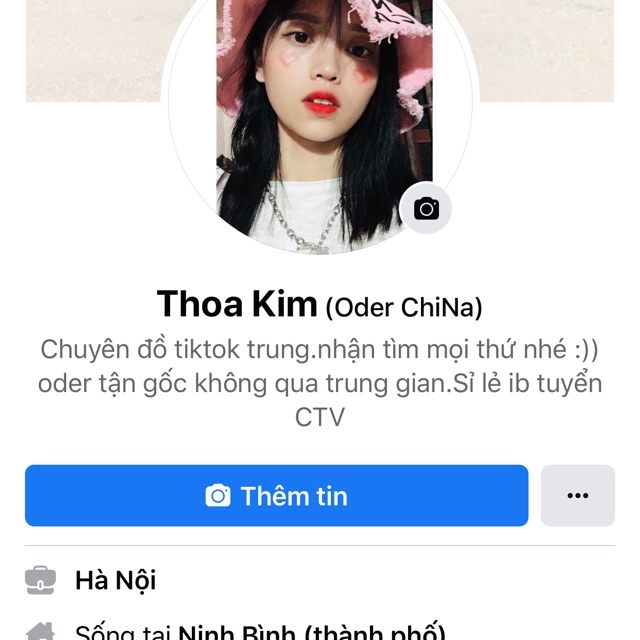640x640 pixels.
Task: Tap the Thêm tin button
Action: click(276, 495)
